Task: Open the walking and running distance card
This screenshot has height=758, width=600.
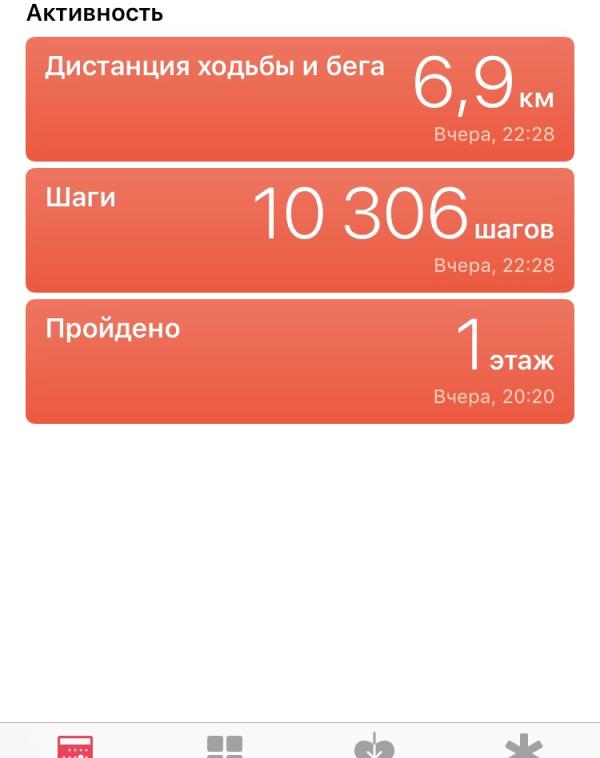Action: click(300, 98)
